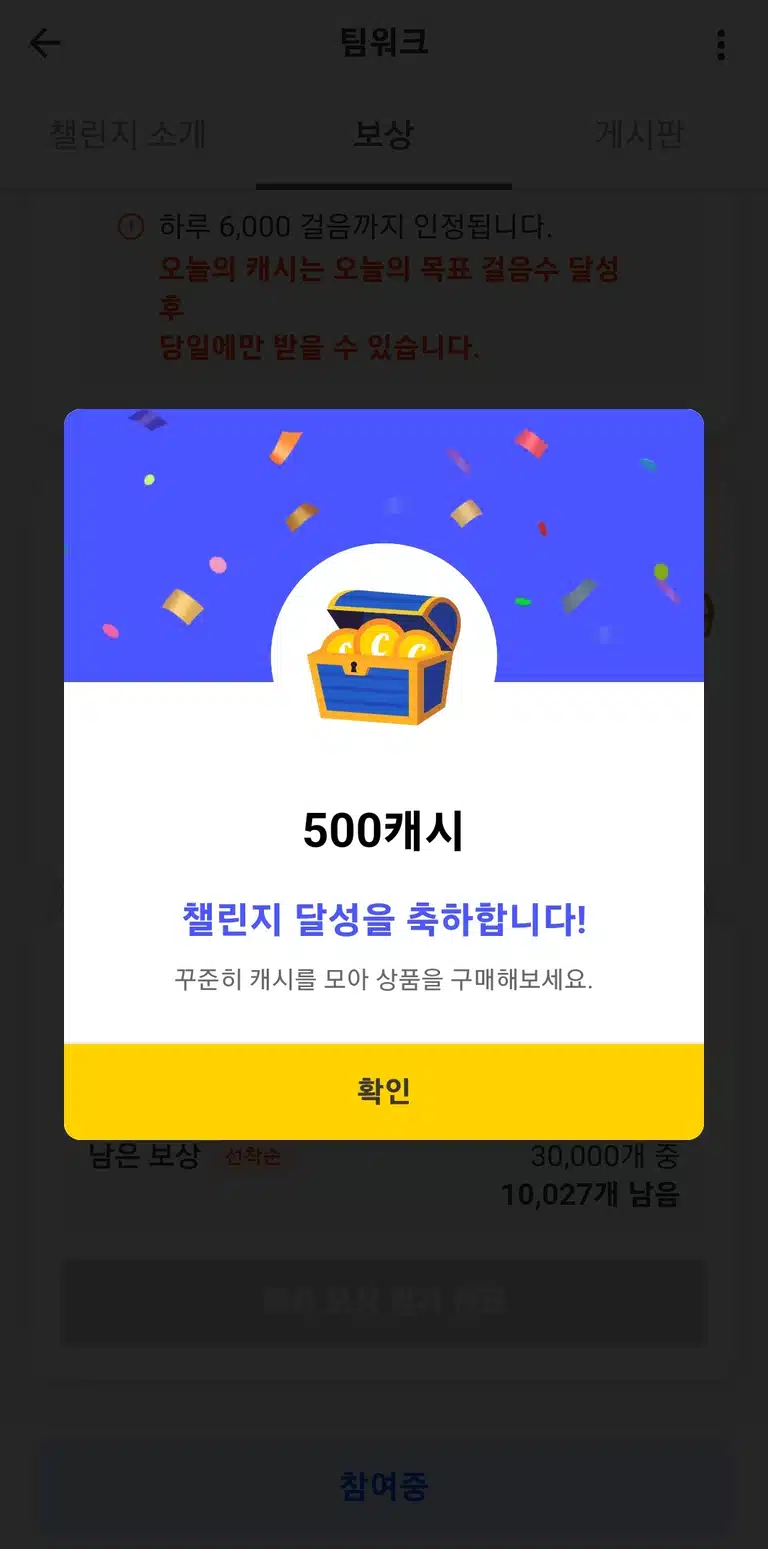
Task: Confirm the reward with the 확인 button
Action: click(384, 1091)
